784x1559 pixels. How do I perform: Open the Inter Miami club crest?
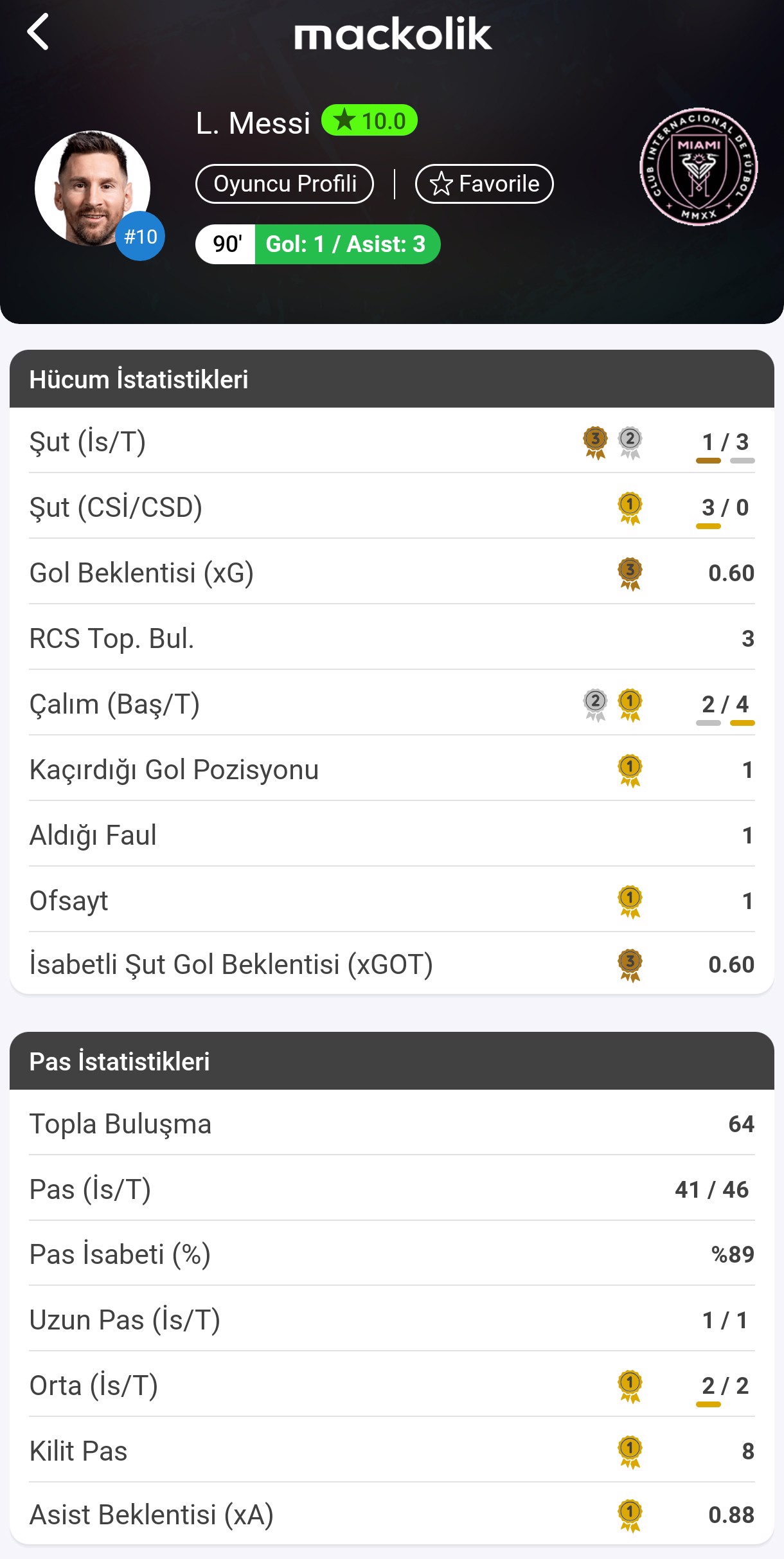click(699, 167)
